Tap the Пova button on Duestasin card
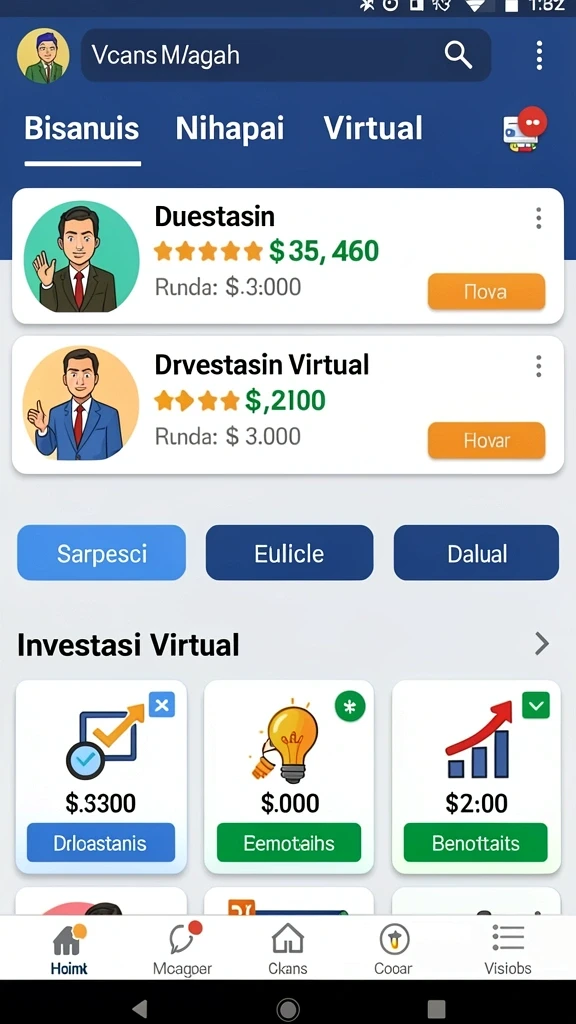Viewport: 576px width, 1024px height. pos(486,291)
